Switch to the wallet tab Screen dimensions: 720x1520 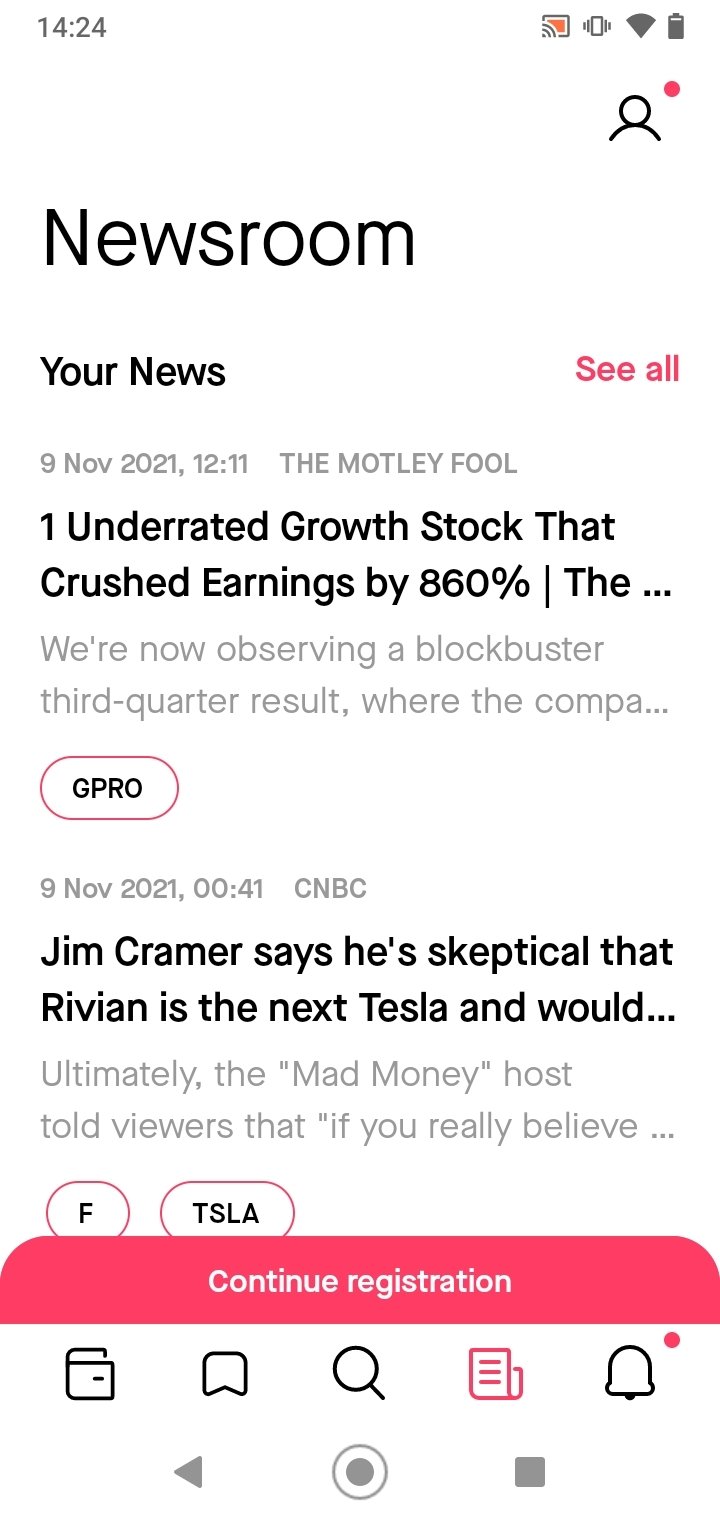[x=90, y=1373]
